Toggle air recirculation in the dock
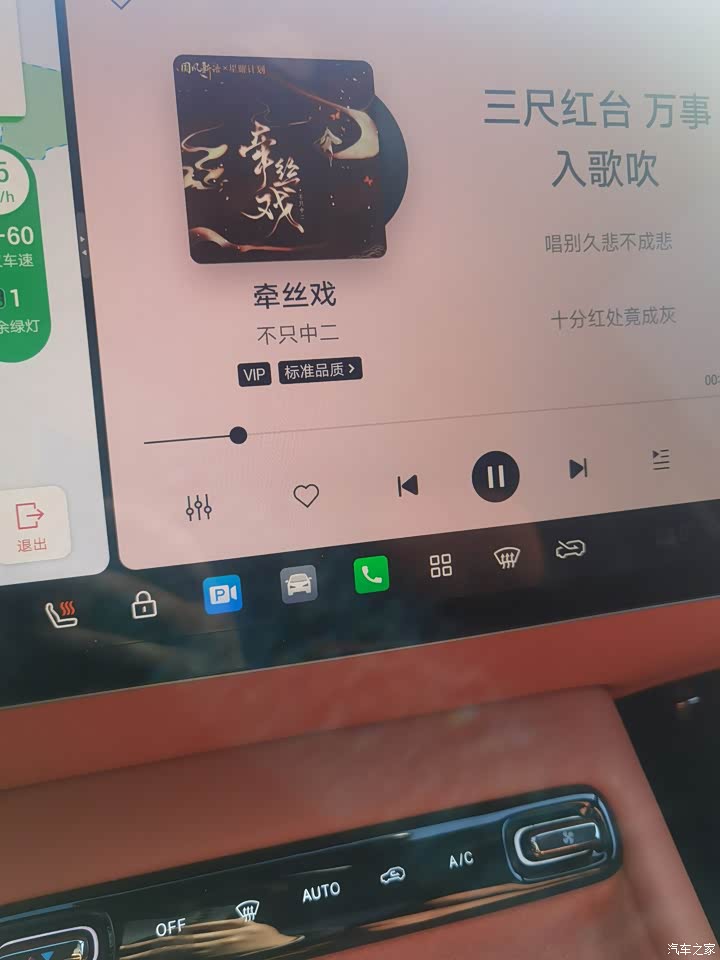The height and width of the screenshot is (960, 720). point(570,549)
